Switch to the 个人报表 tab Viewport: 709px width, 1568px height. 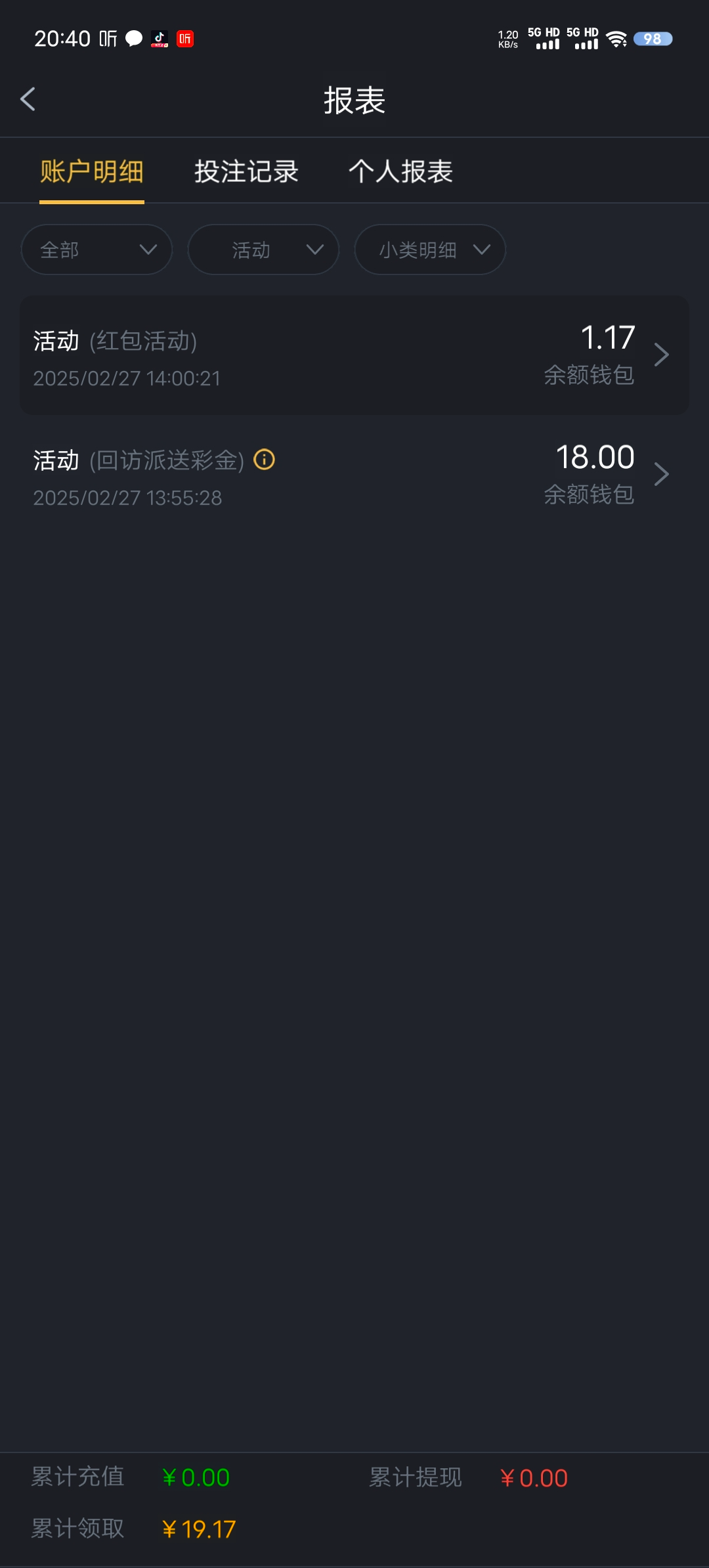click(x=400, y=172)
